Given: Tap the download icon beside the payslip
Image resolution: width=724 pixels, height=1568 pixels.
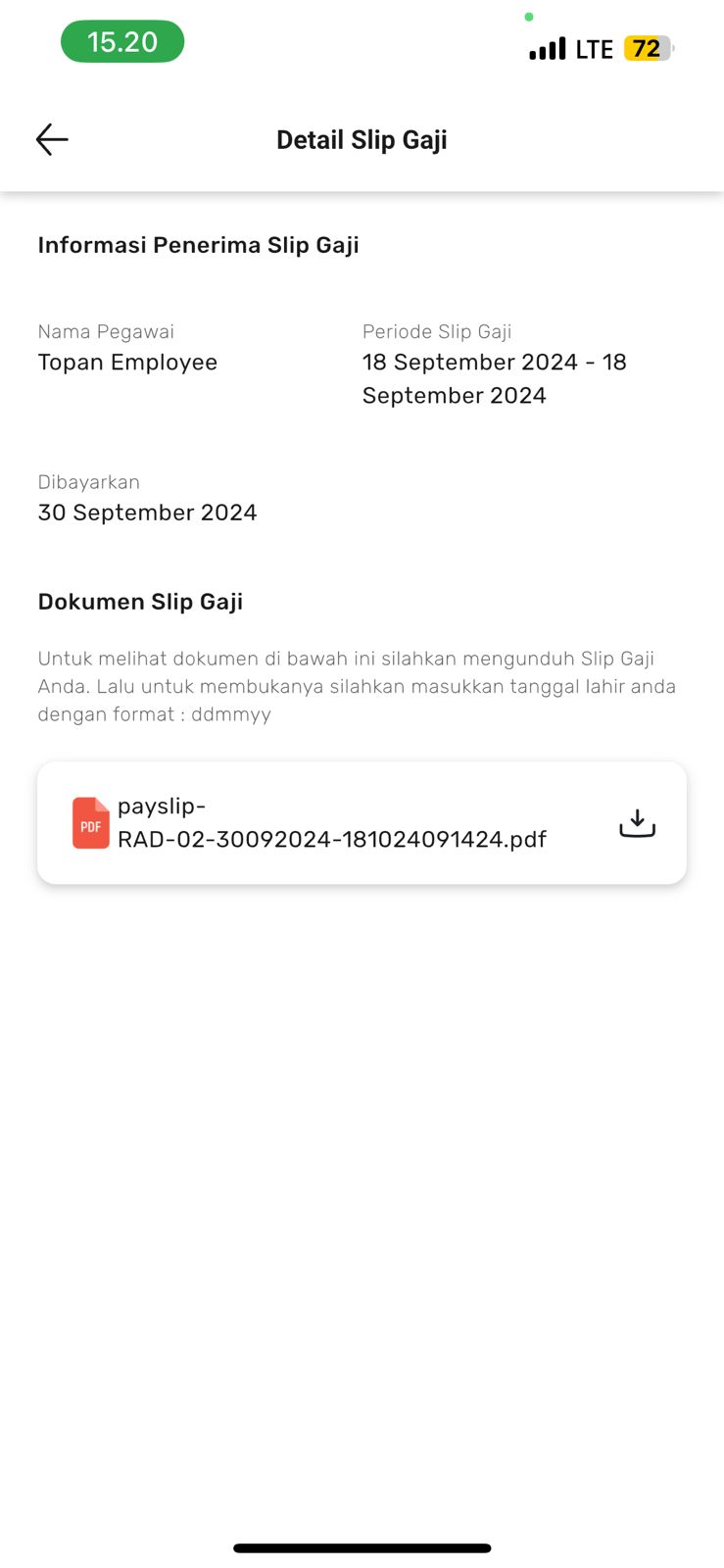Looking at the screenshot, I should (637, 822).
